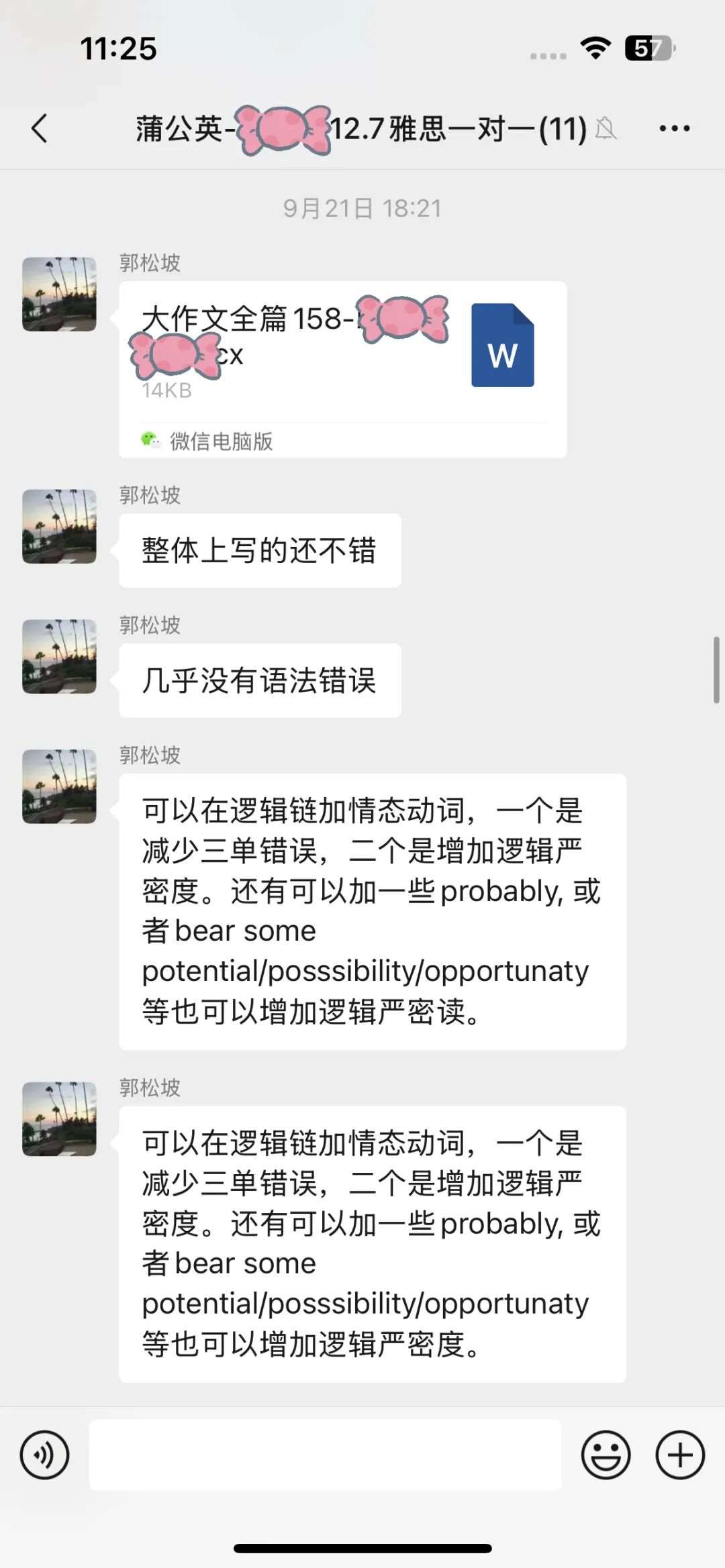Open the emoji sticker panel
This screenshot has width=725, height=1568.
pos(606,1455)
